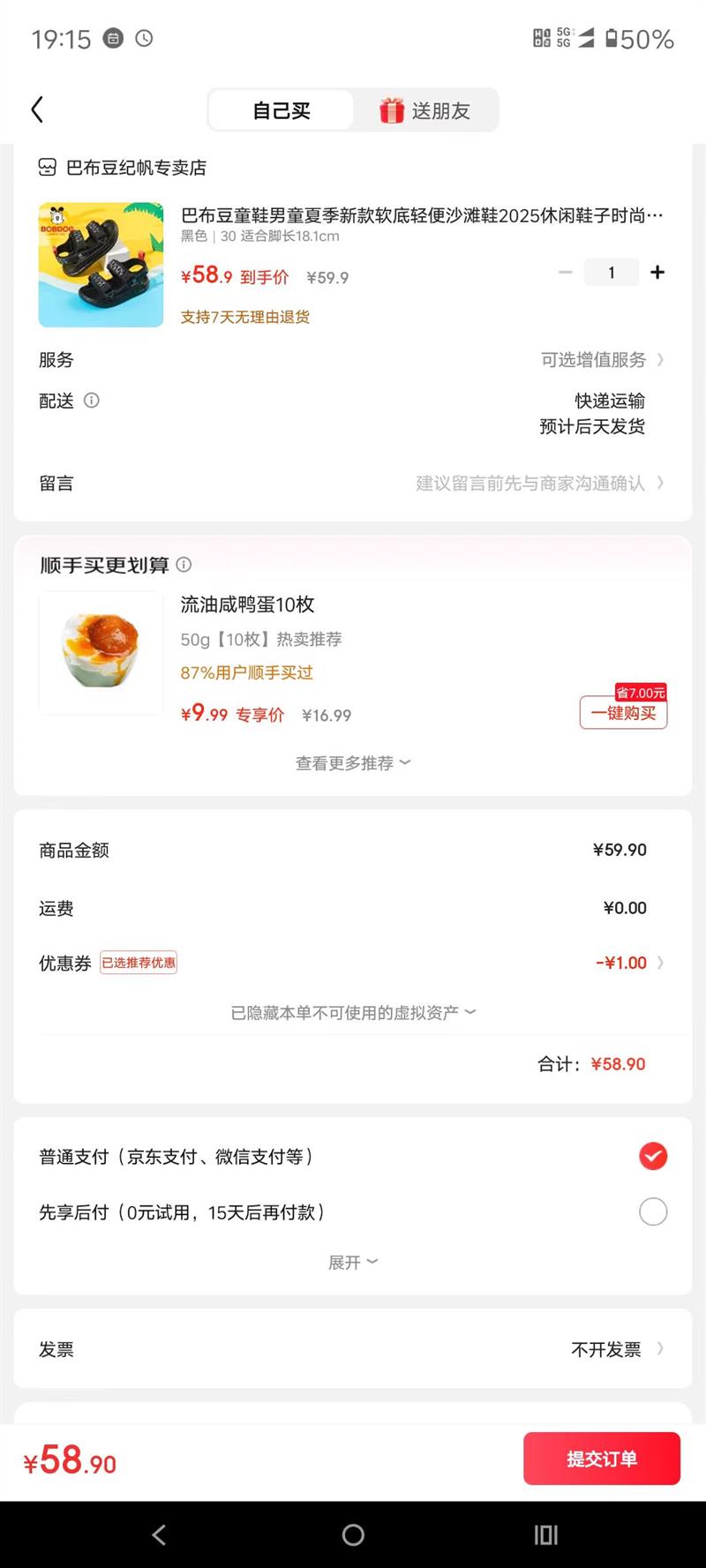The width and height of the screenshot is (706, 1568).
Task: Go back using the top-left arrow
Action: 37,110
